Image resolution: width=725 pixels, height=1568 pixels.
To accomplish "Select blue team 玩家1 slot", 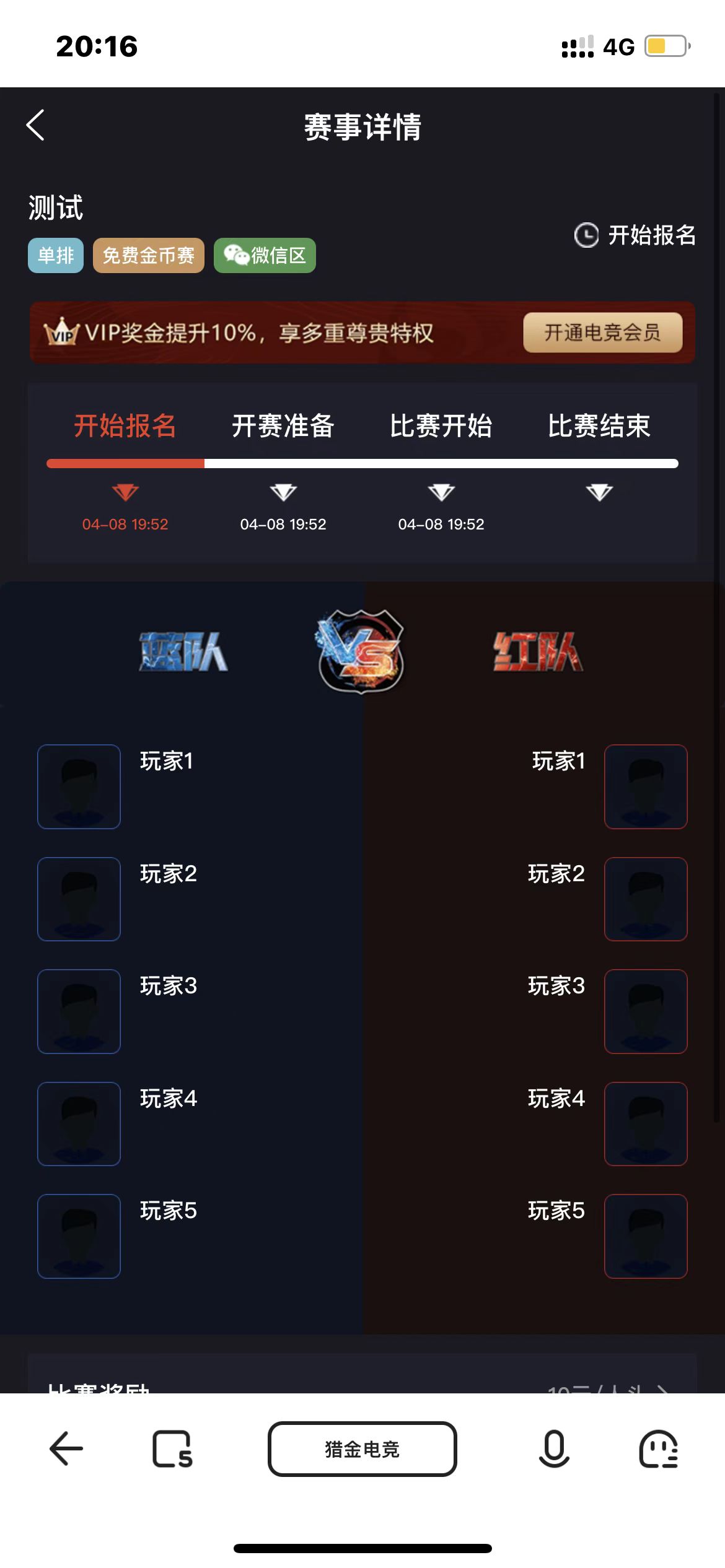I will [x=79, y=786].
